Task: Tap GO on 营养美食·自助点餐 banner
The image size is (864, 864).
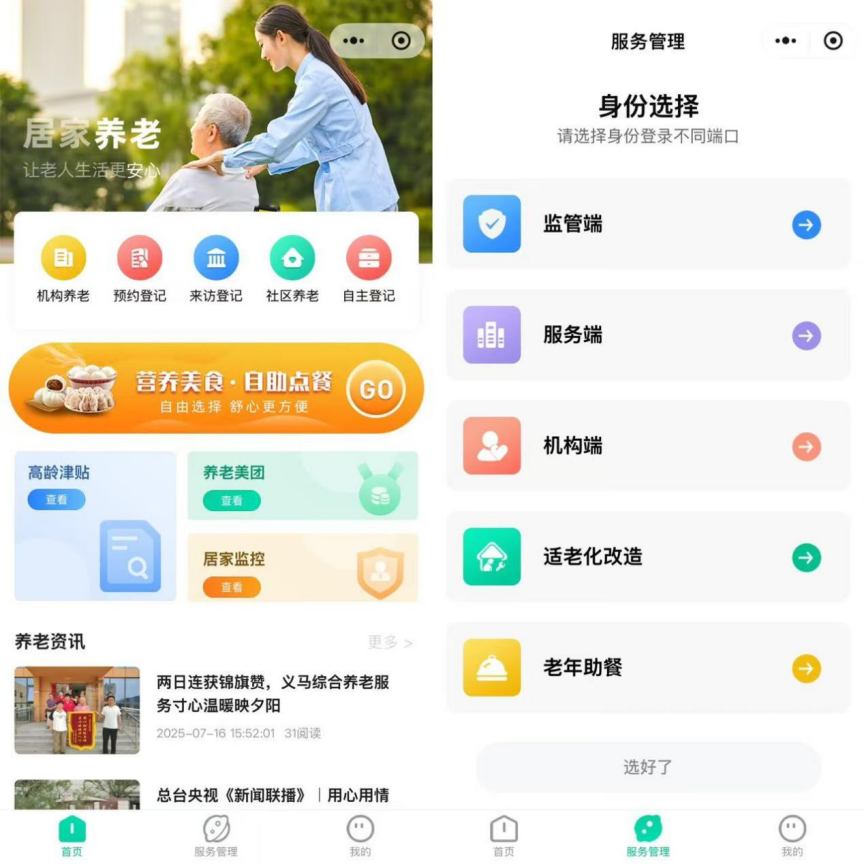Action: pyautogui.click(x=375, y=389)
